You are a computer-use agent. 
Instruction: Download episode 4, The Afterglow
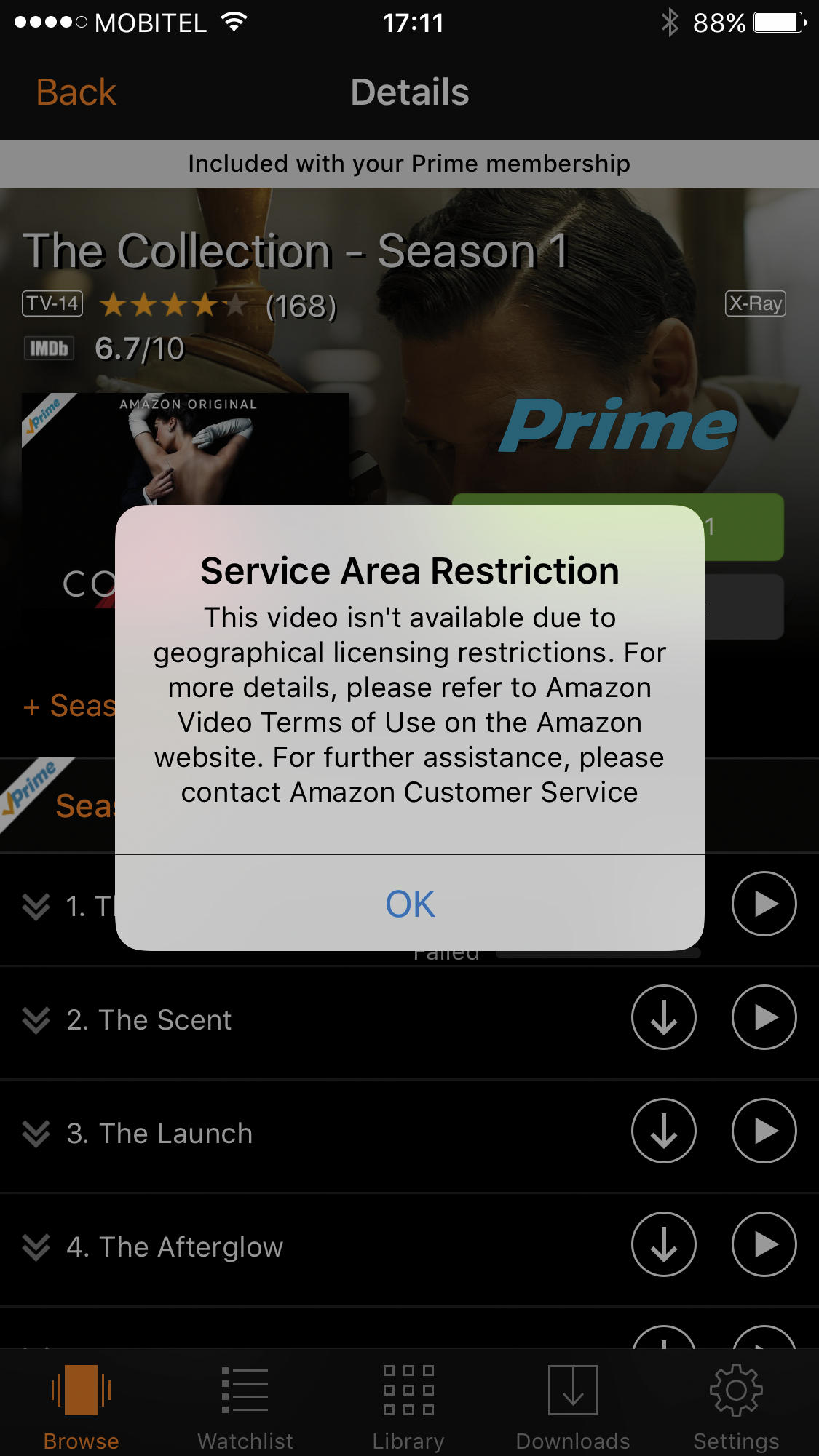click(663, 1244)
